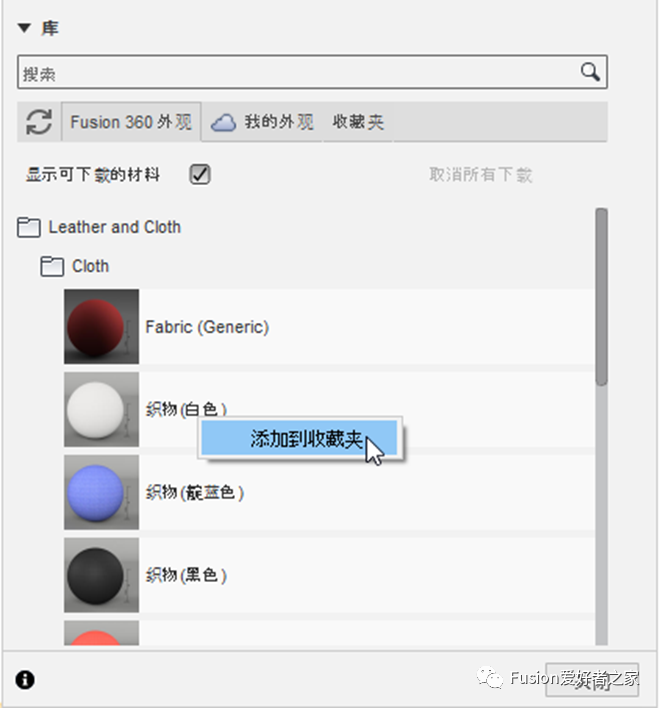Tap the magnifier search icon
Viewport: 661px width, 708px height.
tap(591, 72)
